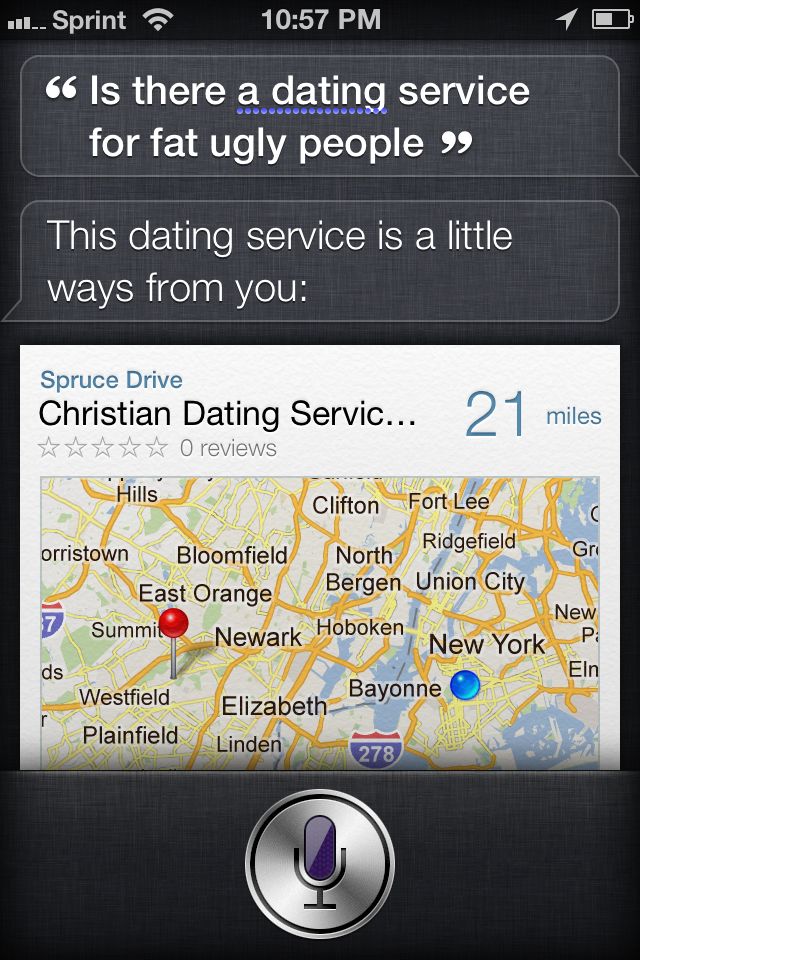Tap the Siri microphone button

coord(320,863)
